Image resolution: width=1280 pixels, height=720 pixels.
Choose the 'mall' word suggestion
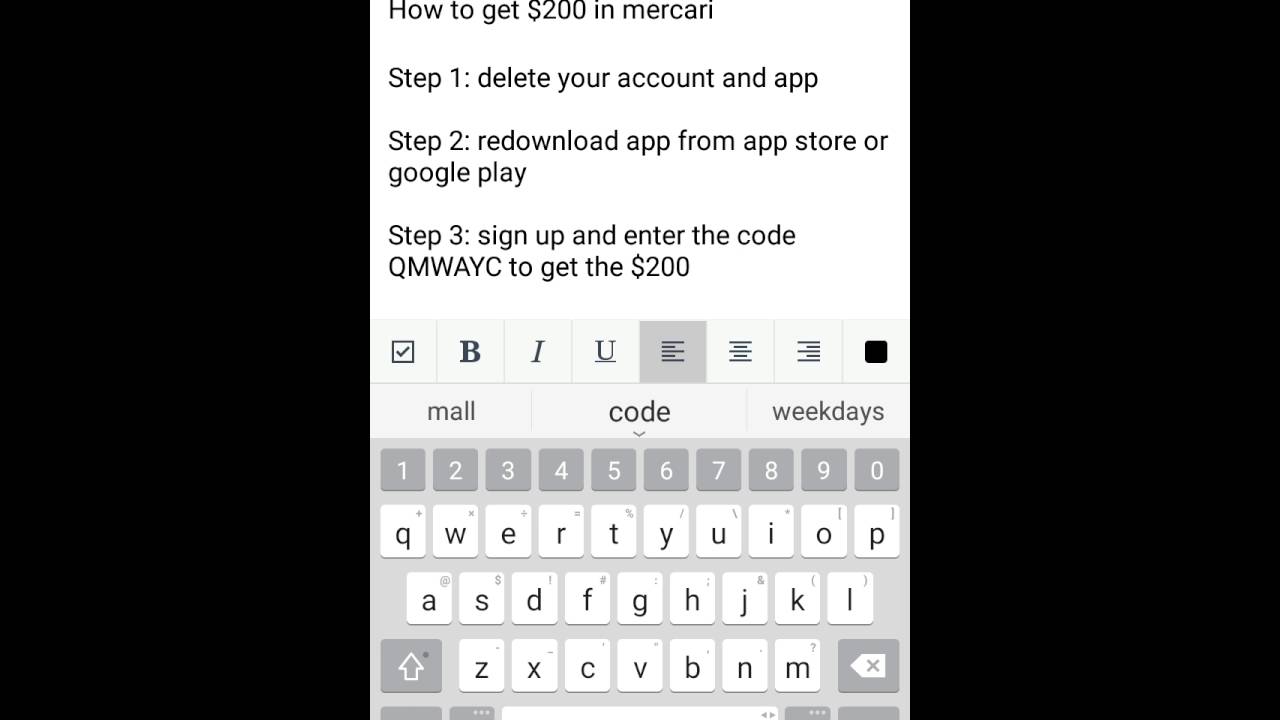(x=451, y=411)
